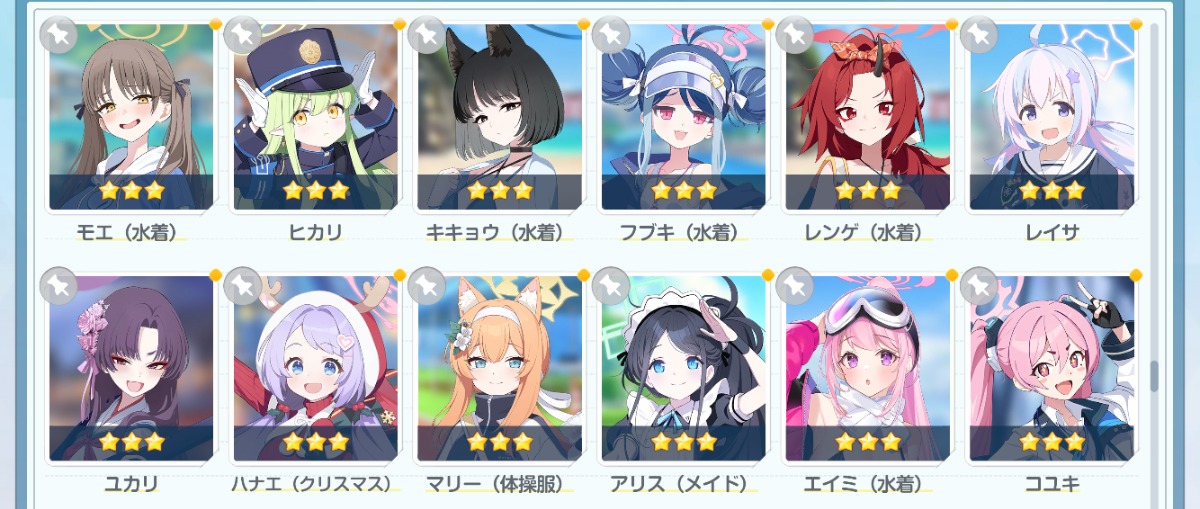This screenshot has height=509, width=1200.
Task: Select the ヒカリ character card
Action: (x=315, y=118)
